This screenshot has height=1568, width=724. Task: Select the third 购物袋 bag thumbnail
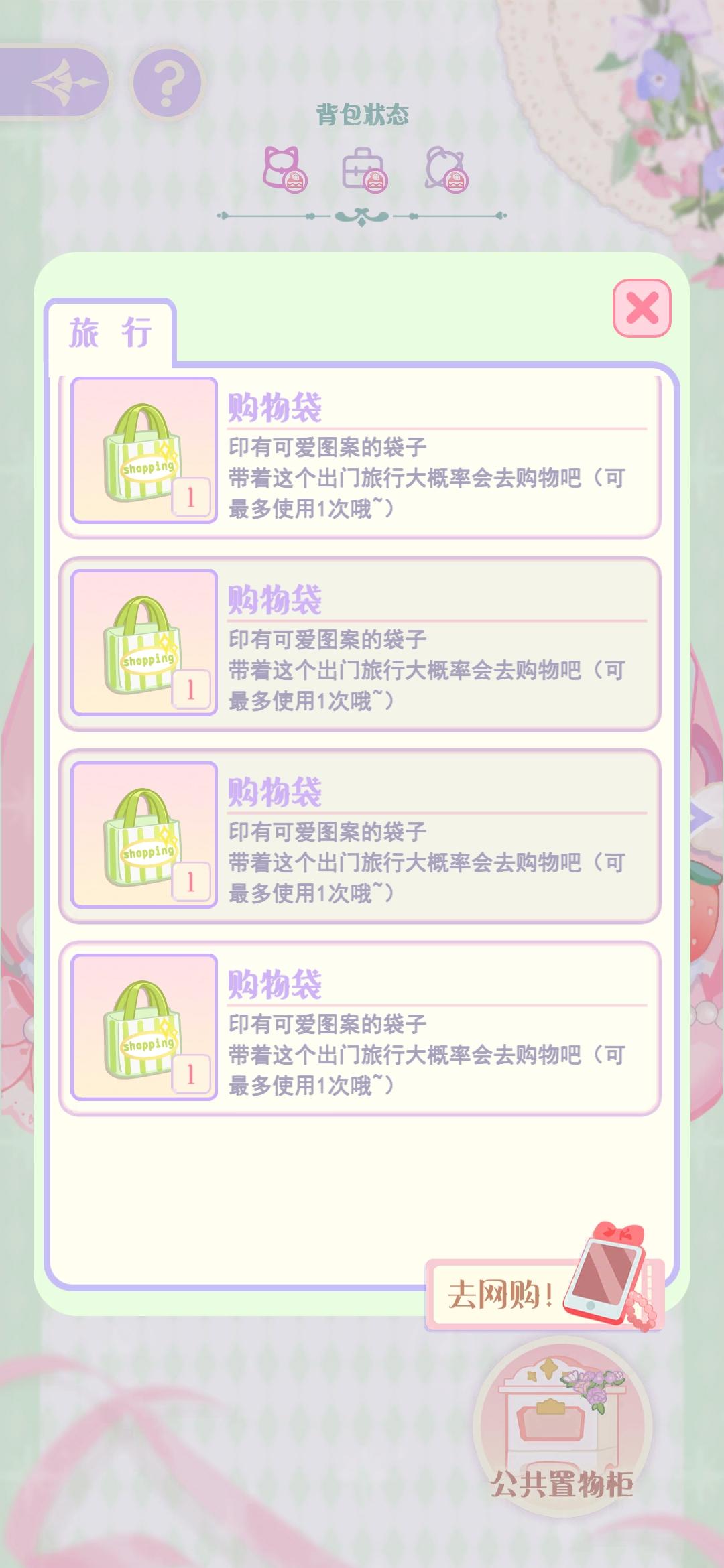[142, 834]
